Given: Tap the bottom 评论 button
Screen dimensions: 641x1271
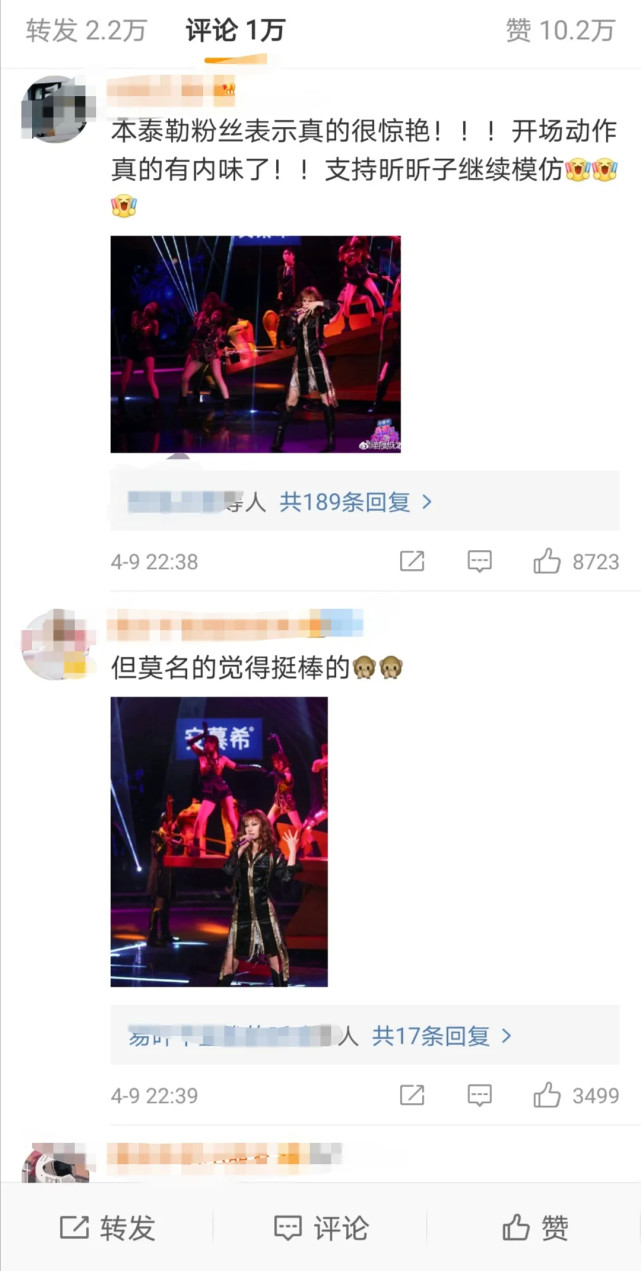Looking at the screenshot, I should click(320, 1227).
